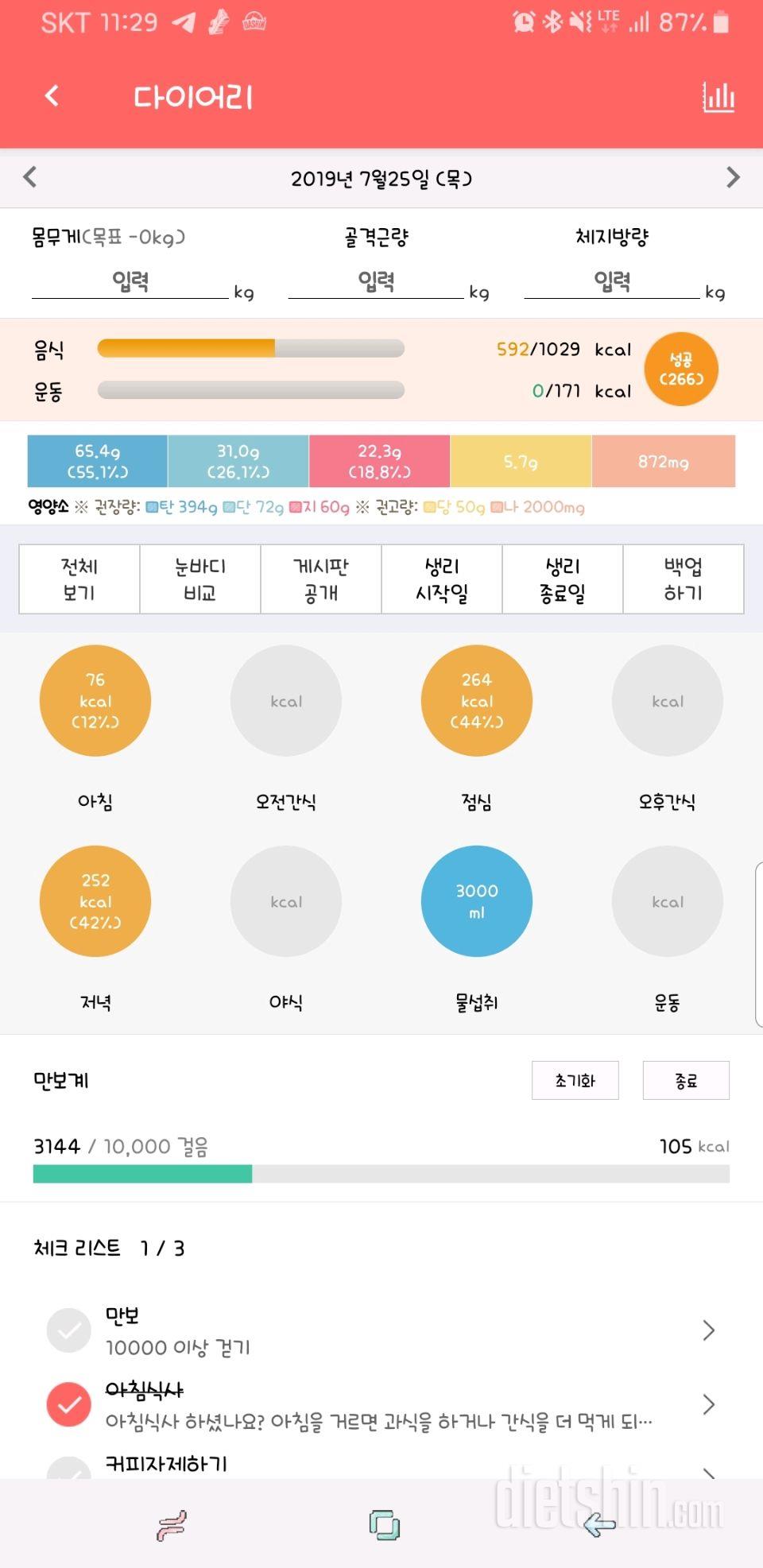Set 생리 종료일 date
763x1568 pixels.
563,579
